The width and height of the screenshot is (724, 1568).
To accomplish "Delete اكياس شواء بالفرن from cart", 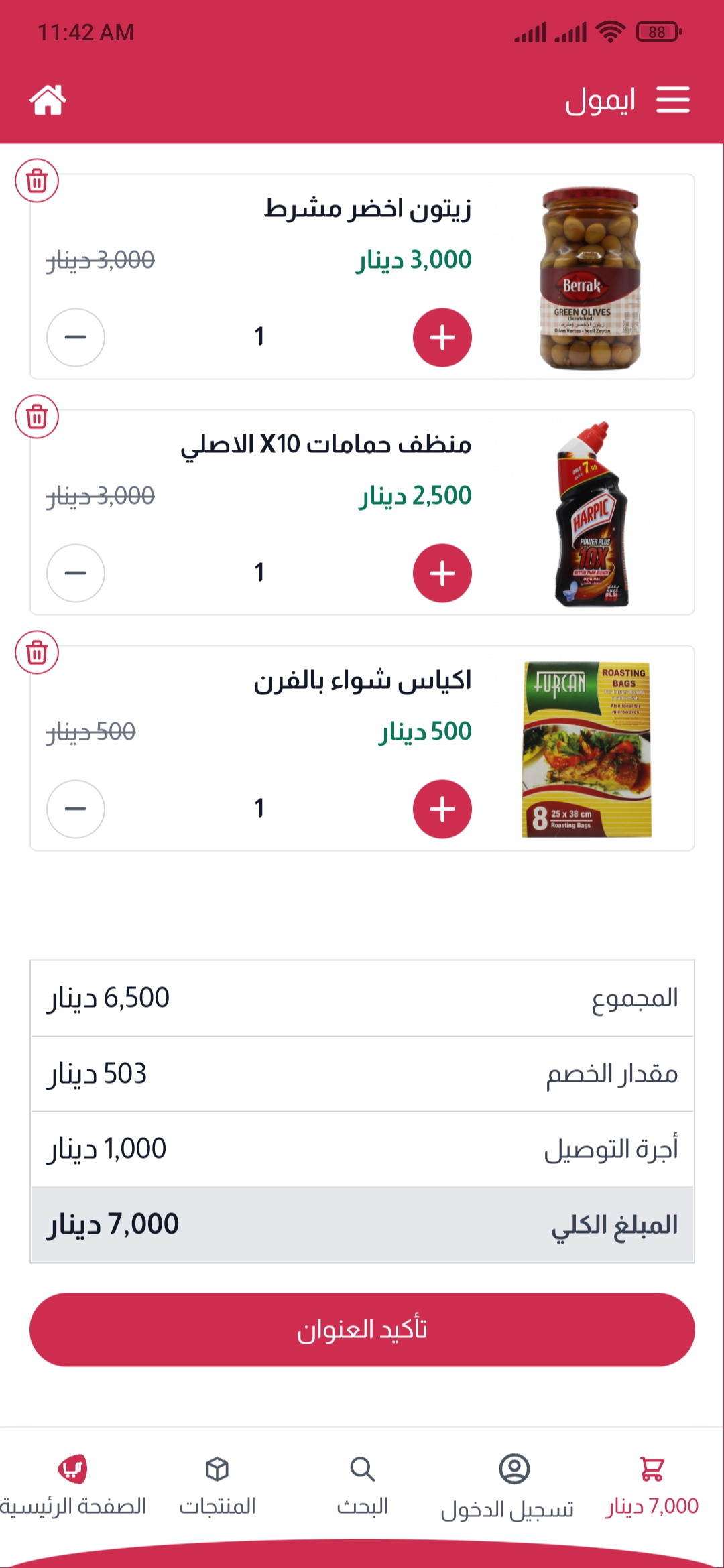I will (x=37, y=652).
